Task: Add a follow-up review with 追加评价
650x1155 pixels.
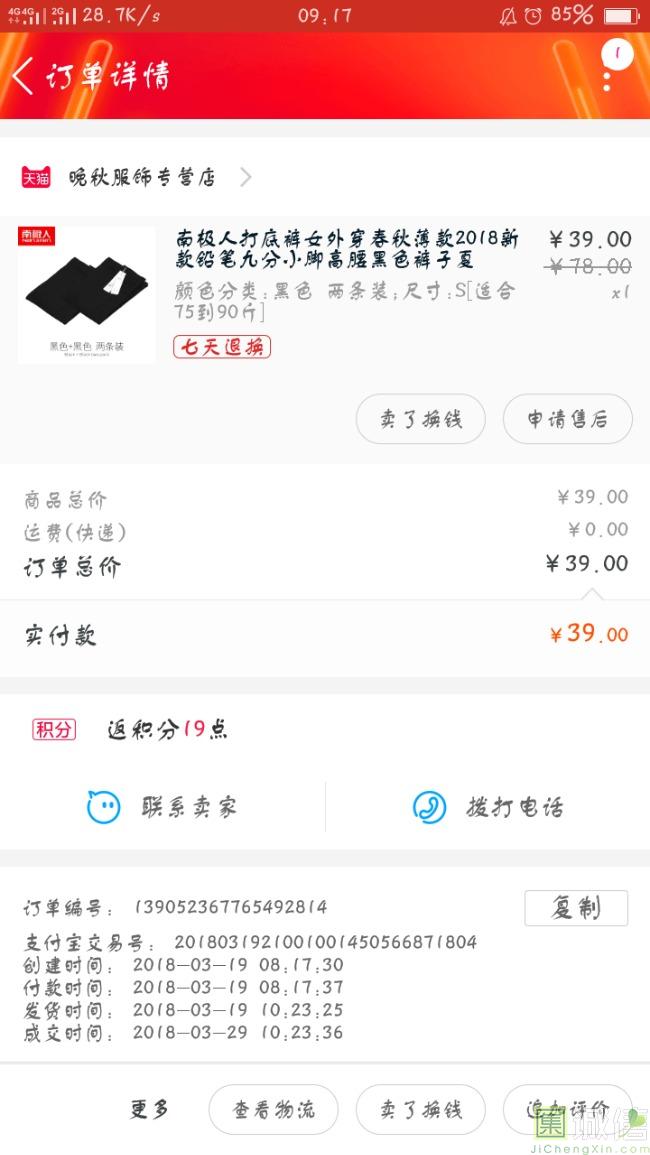Action: (567, 1110)
